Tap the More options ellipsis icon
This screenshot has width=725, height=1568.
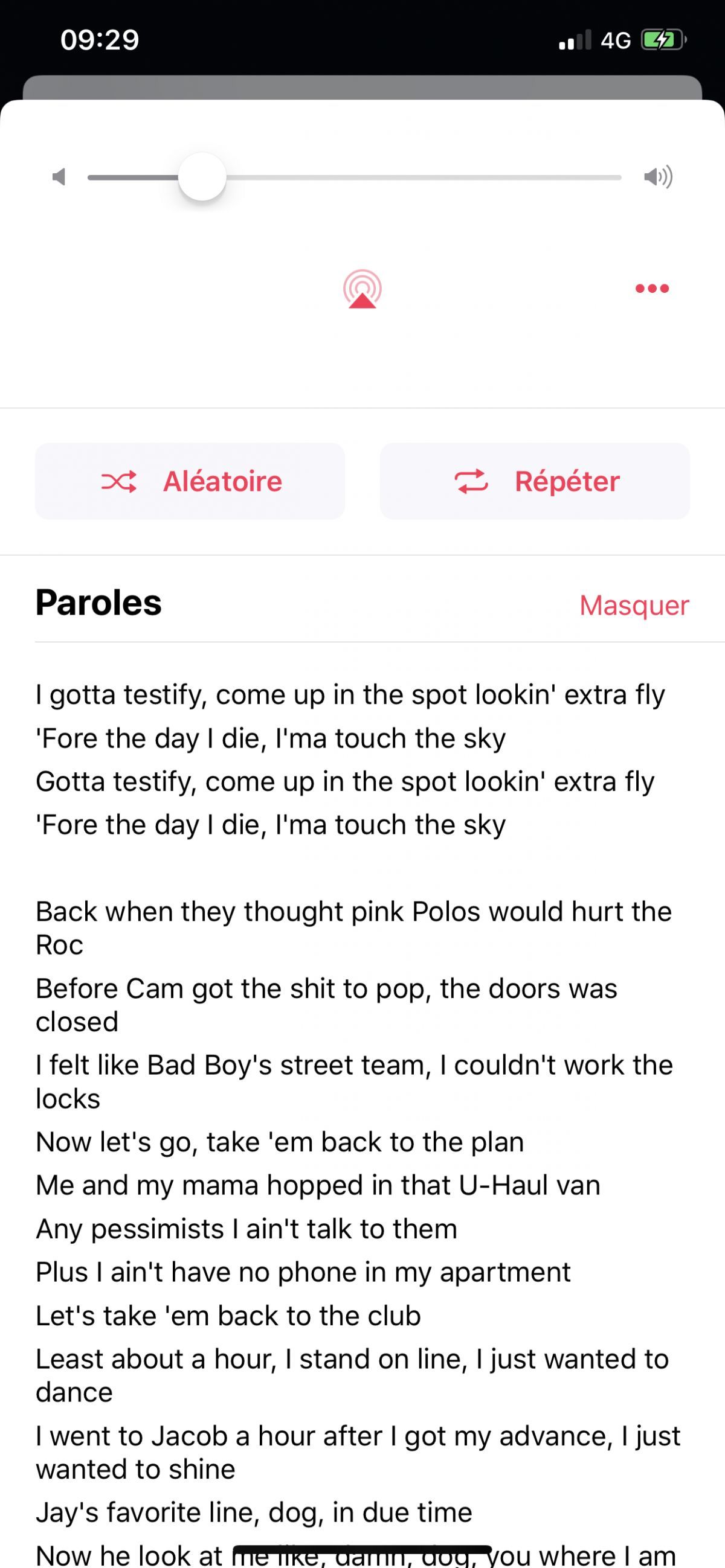652,289
